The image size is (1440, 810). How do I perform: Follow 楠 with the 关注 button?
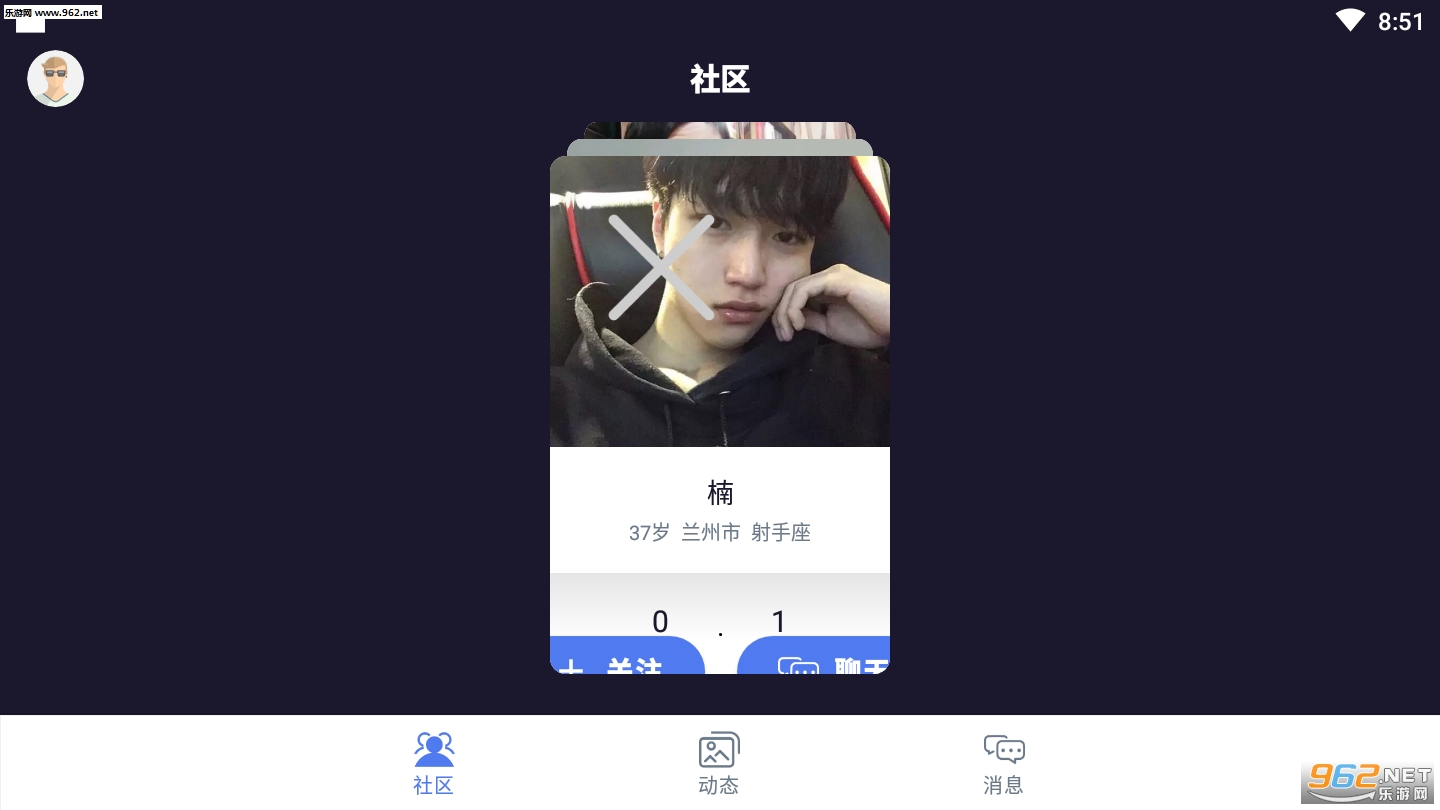tap(627, 656)
